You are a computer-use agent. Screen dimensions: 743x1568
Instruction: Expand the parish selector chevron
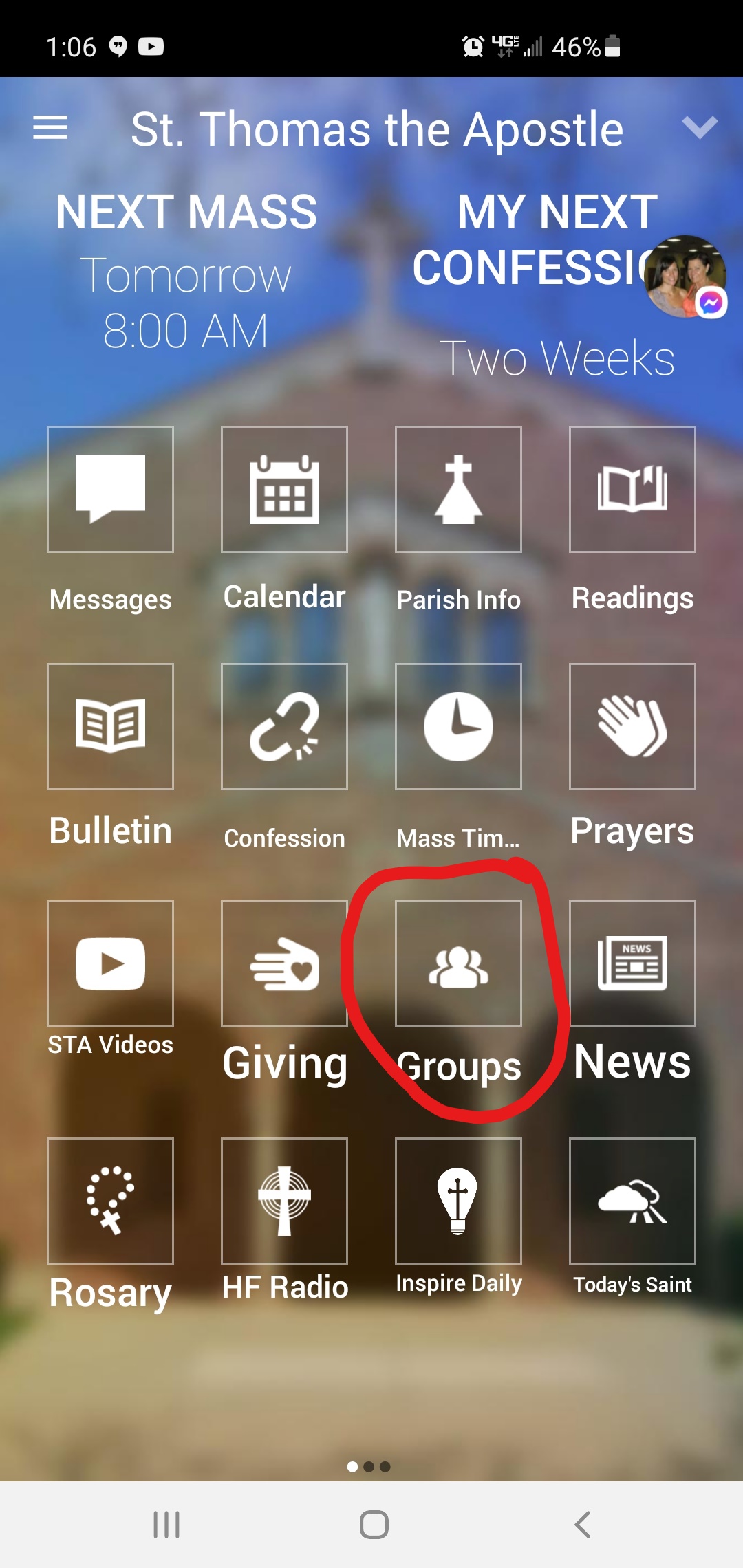coord(699,128)
